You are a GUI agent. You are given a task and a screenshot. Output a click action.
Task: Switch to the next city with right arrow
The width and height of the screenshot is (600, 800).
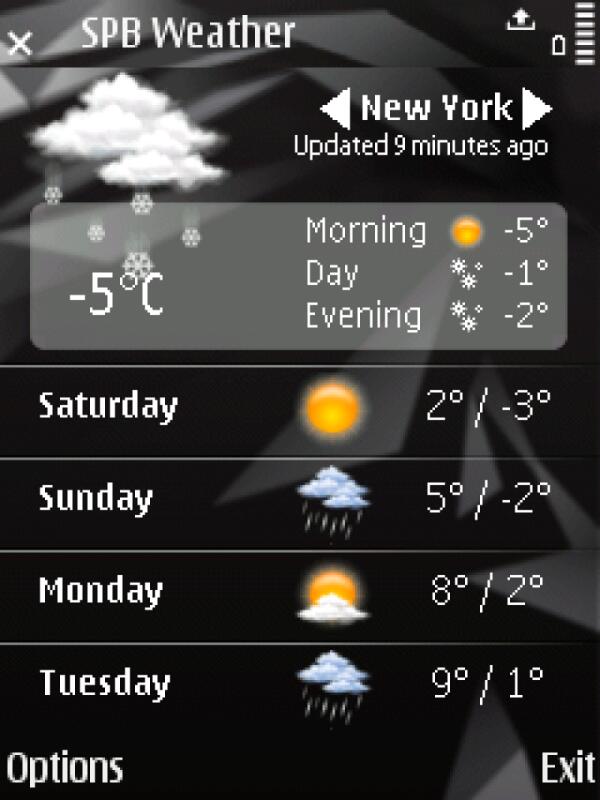(537, 107)
